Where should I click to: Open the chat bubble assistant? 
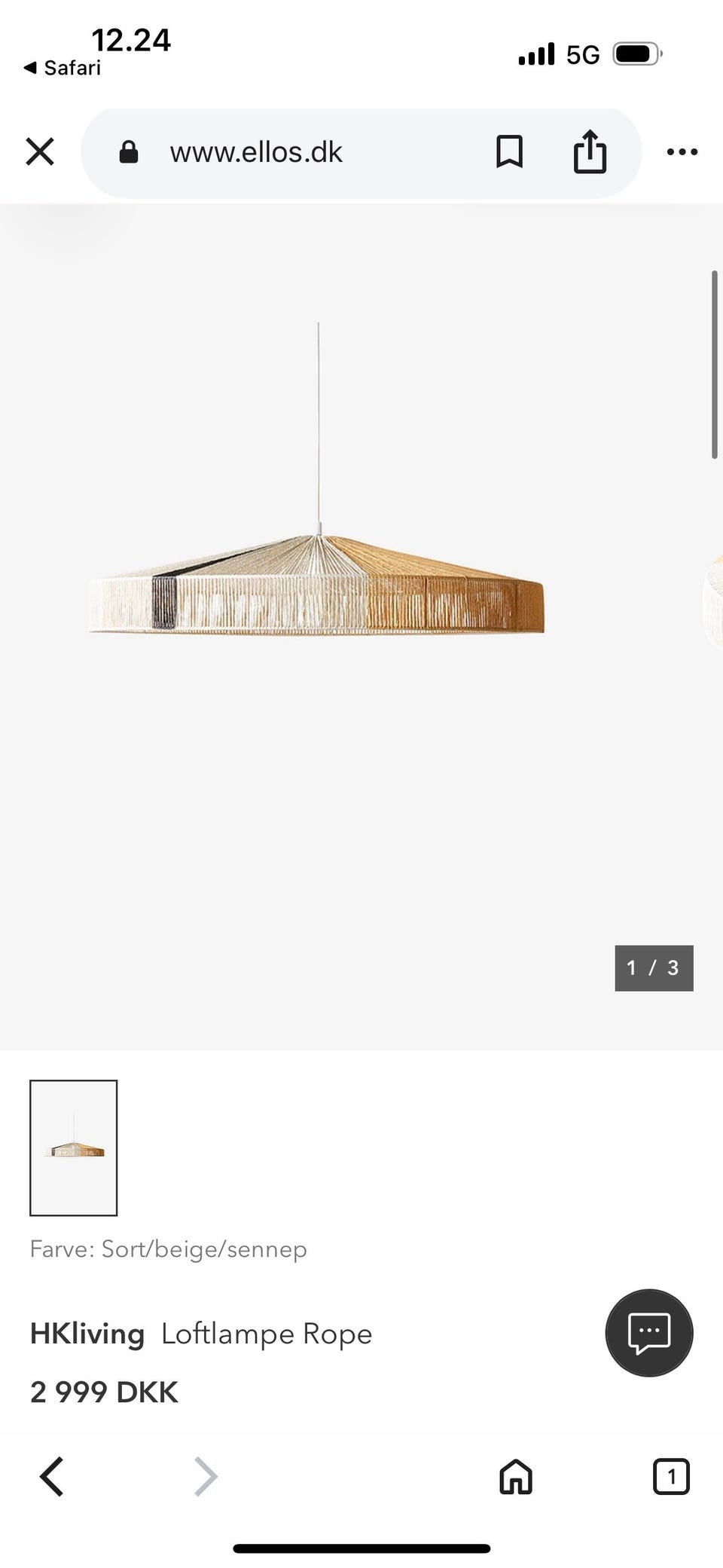648,1332
